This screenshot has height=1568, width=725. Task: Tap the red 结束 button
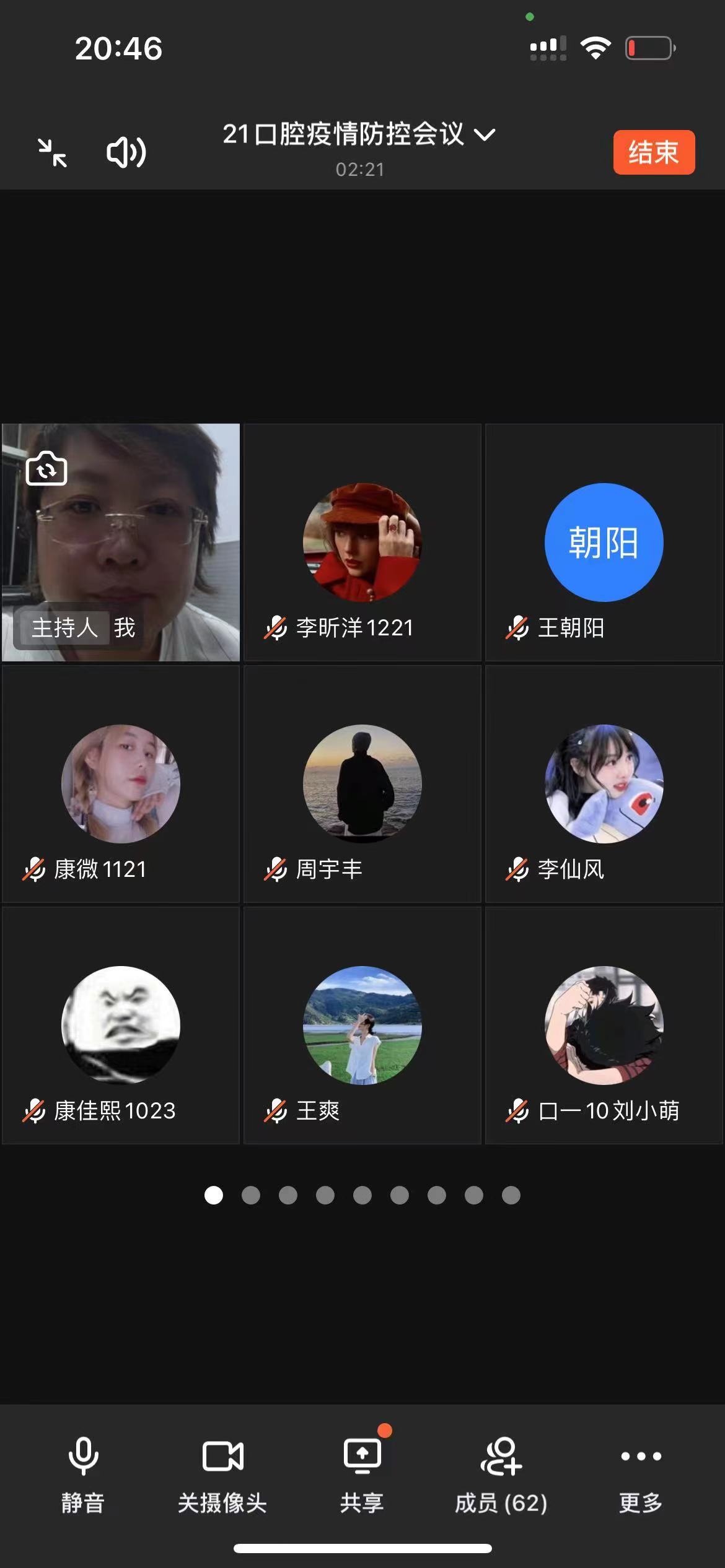654,152
